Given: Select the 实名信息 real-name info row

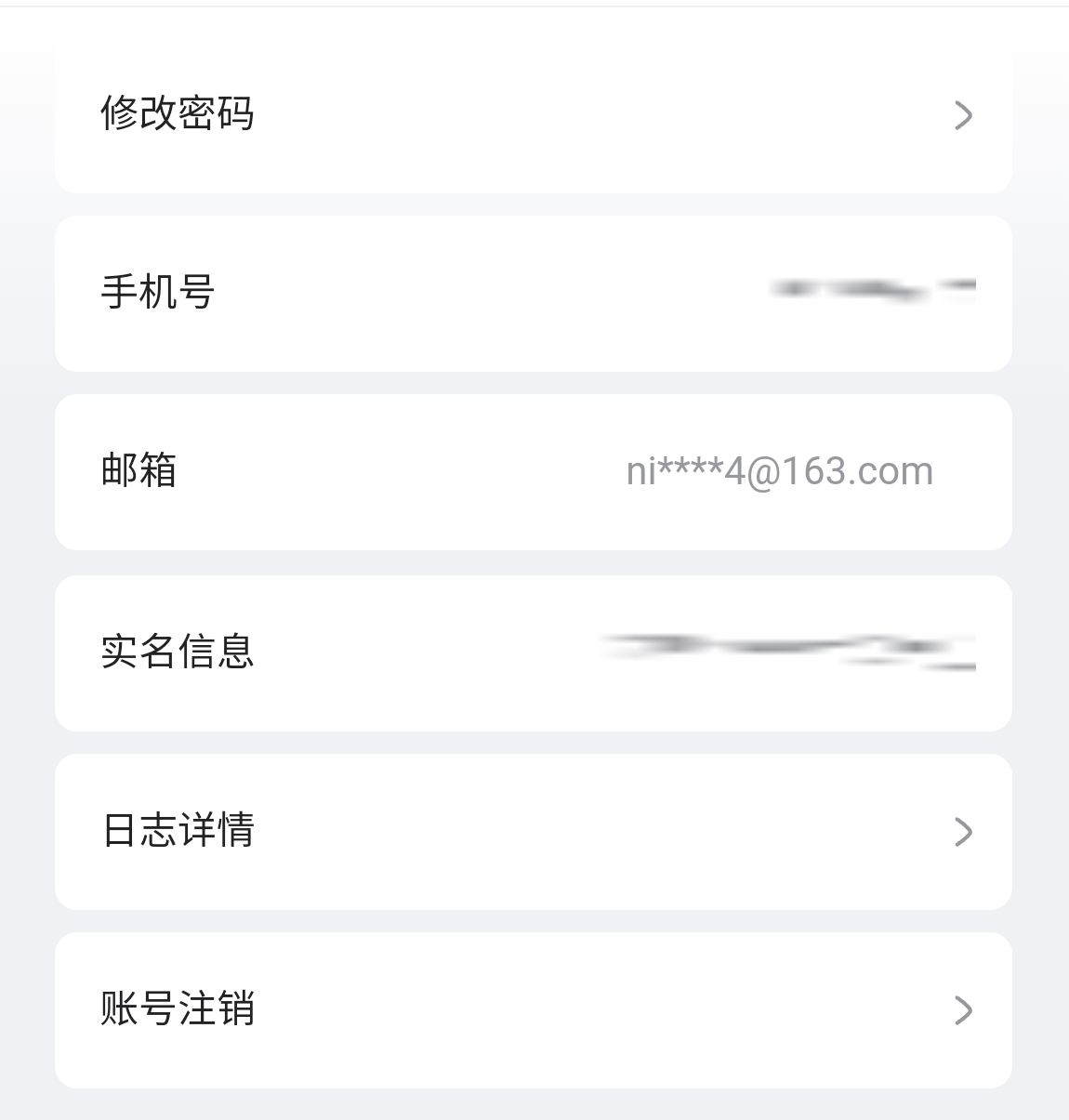Looking at the screenshot, I should [533, 652].
